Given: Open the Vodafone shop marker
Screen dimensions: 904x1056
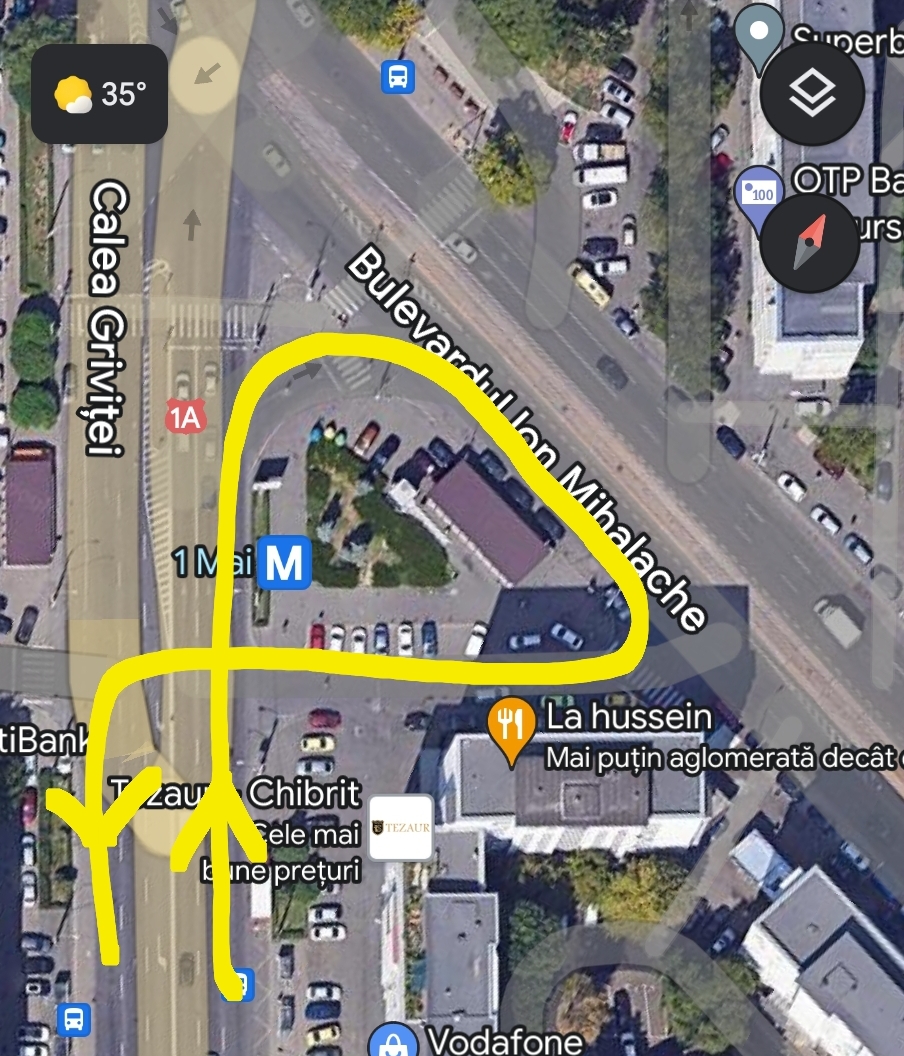Looking at the screenshot, I should pyautogui.click(x=393, y=1042).
